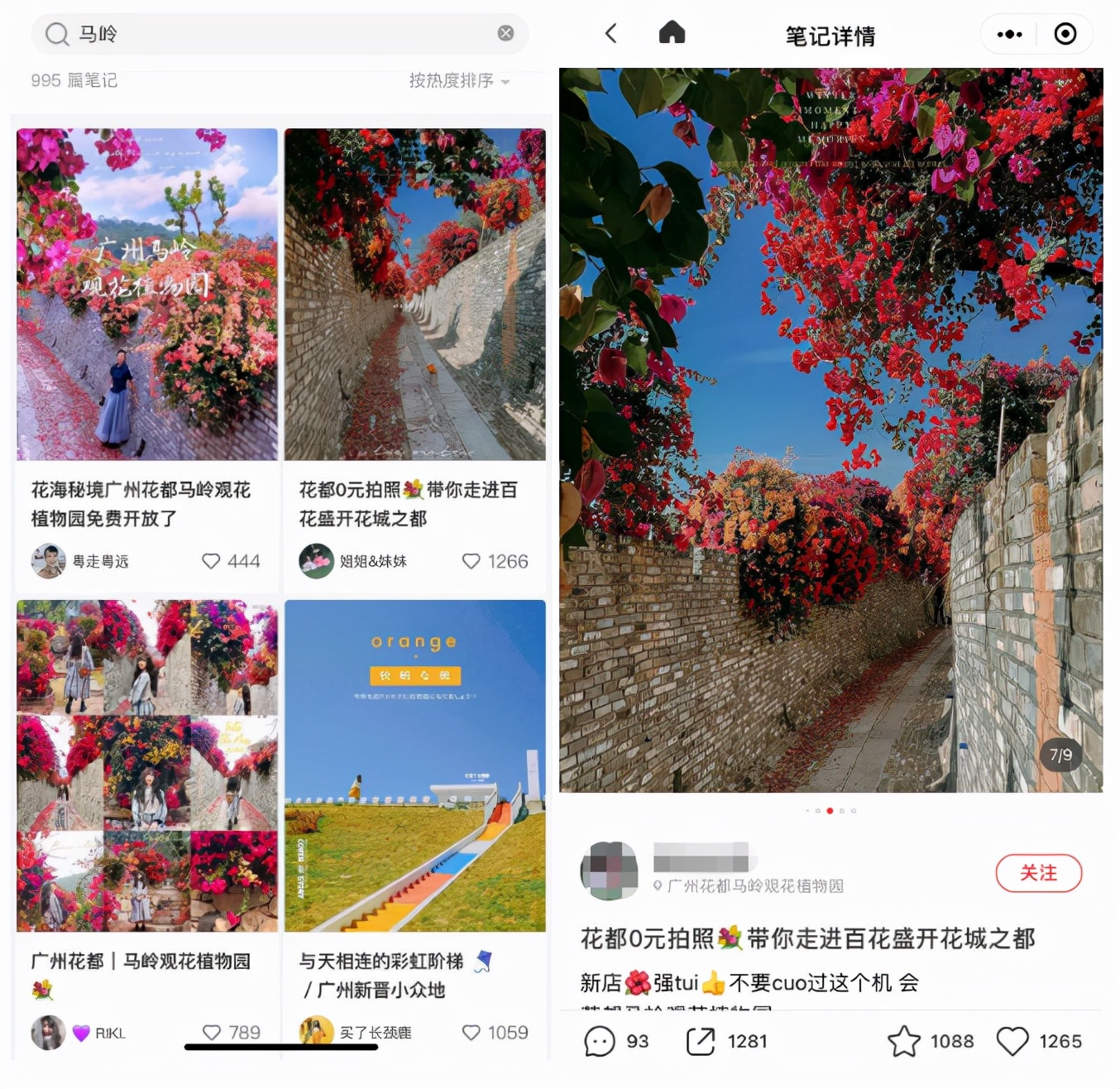Open the 按热度排序 sort dropdown
The image size is (1120, 1089).
(459, 80)
